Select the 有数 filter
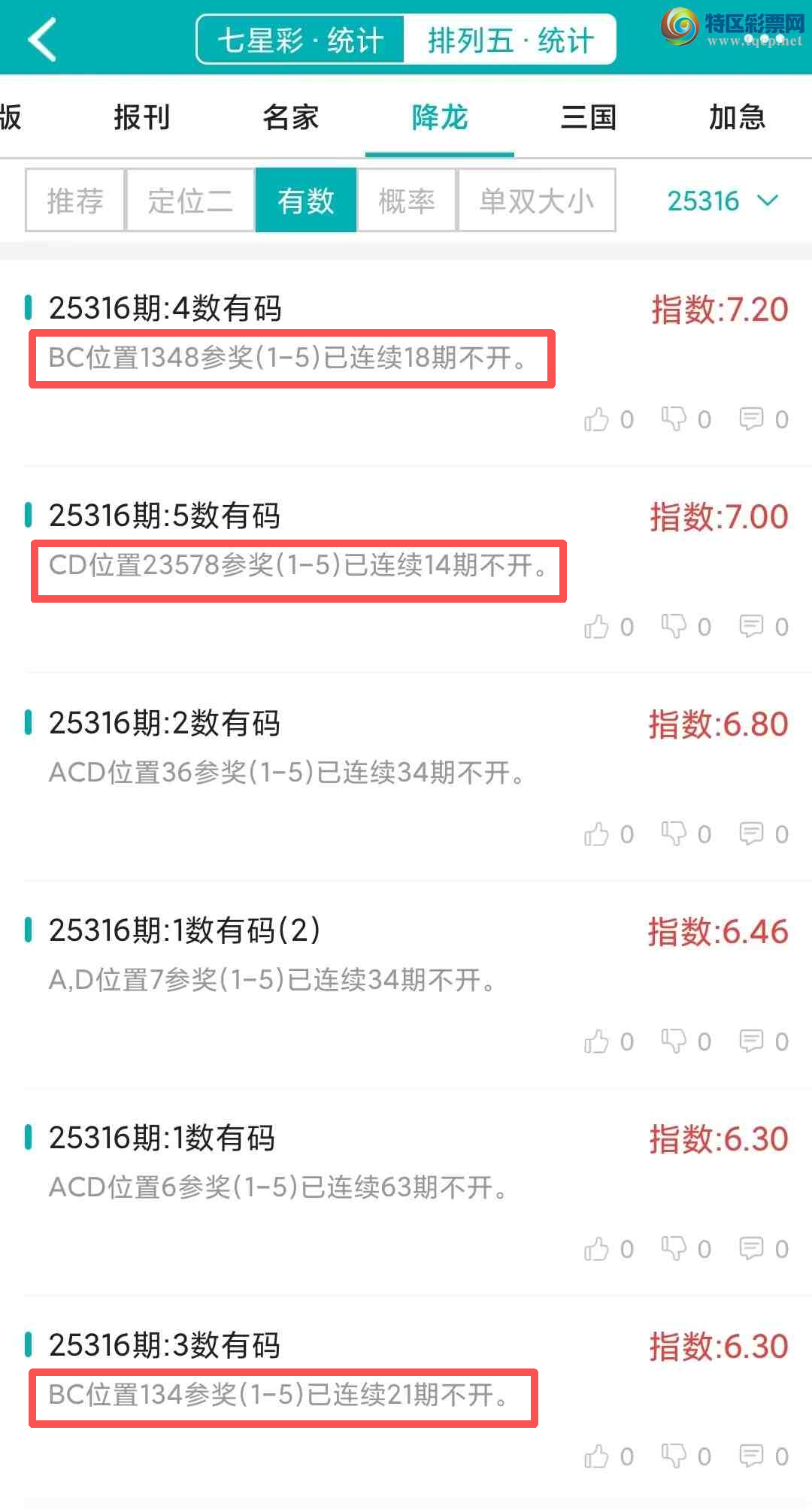The width and height of the screenshot is (812, 1512). pyautogui.click(x=306, y=201)
